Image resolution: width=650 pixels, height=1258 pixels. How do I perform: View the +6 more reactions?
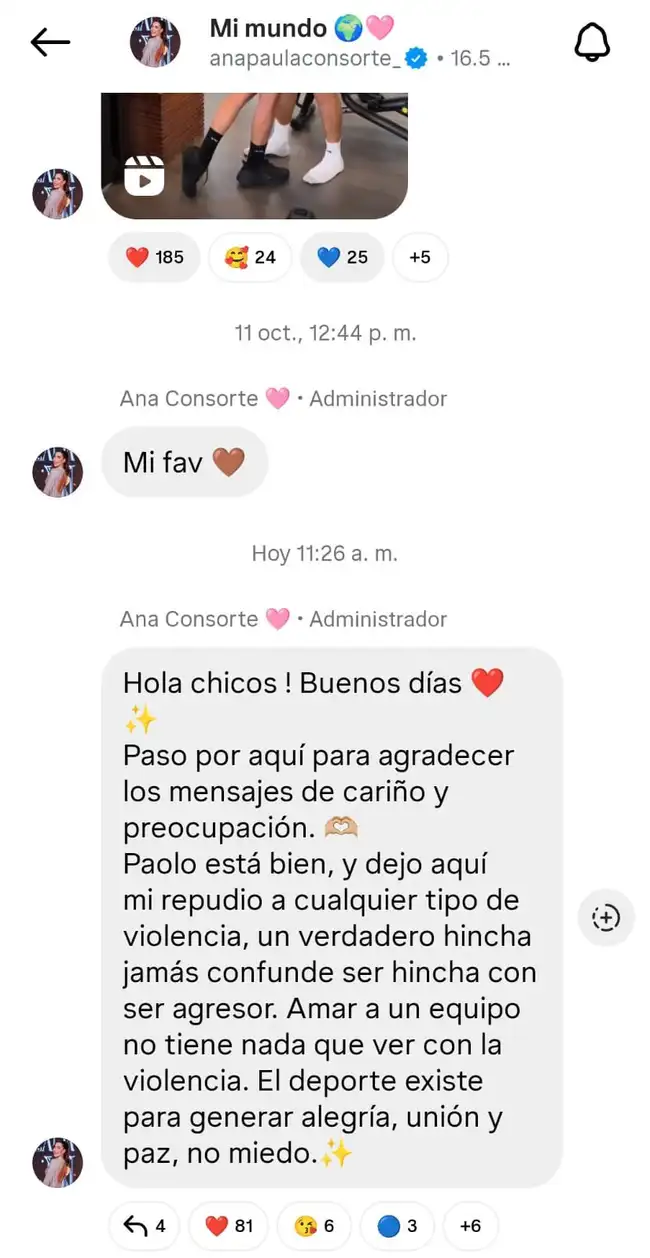(470, 1226)
